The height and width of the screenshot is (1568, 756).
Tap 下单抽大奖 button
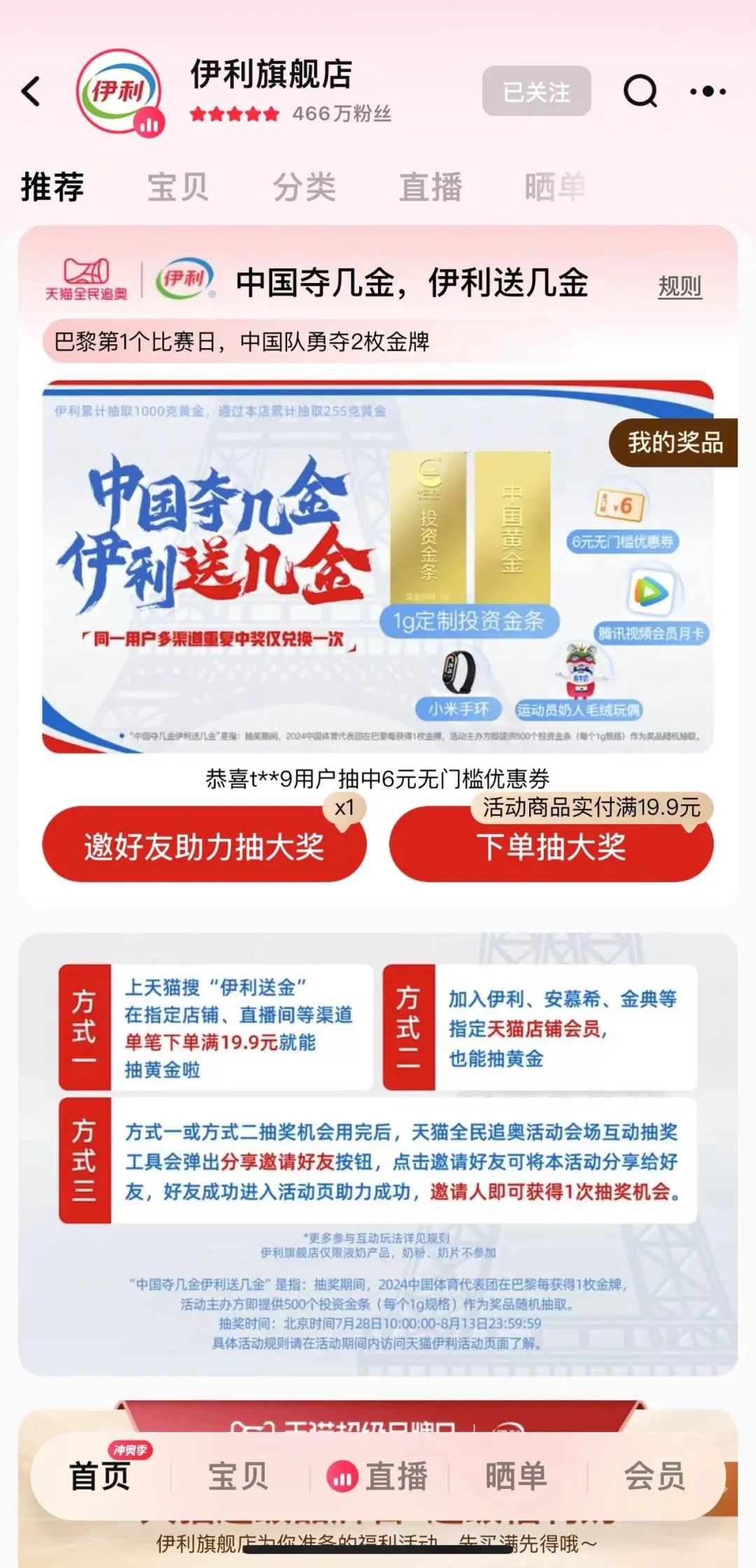pos(551,846)
